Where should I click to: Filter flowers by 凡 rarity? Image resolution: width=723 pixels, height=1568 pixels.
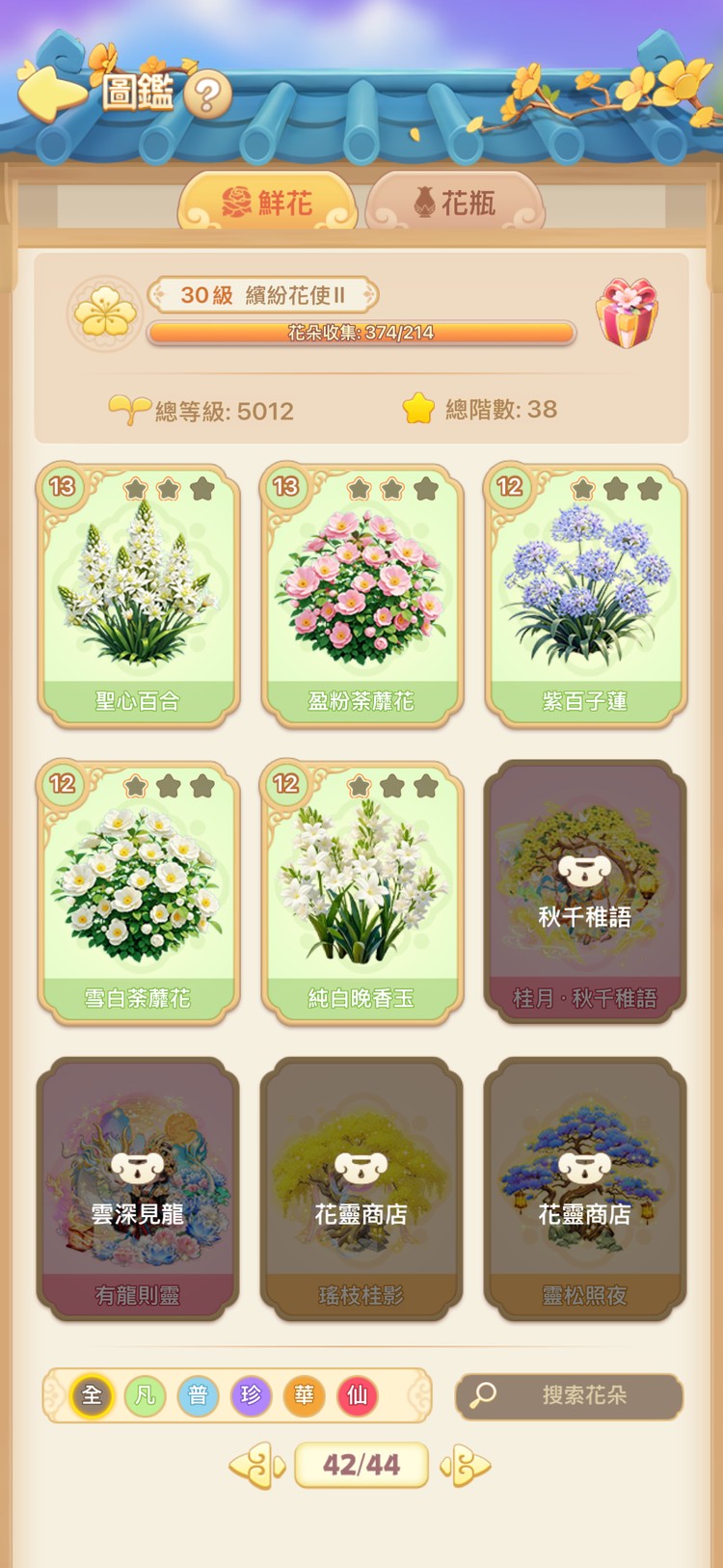(146, 1395)
